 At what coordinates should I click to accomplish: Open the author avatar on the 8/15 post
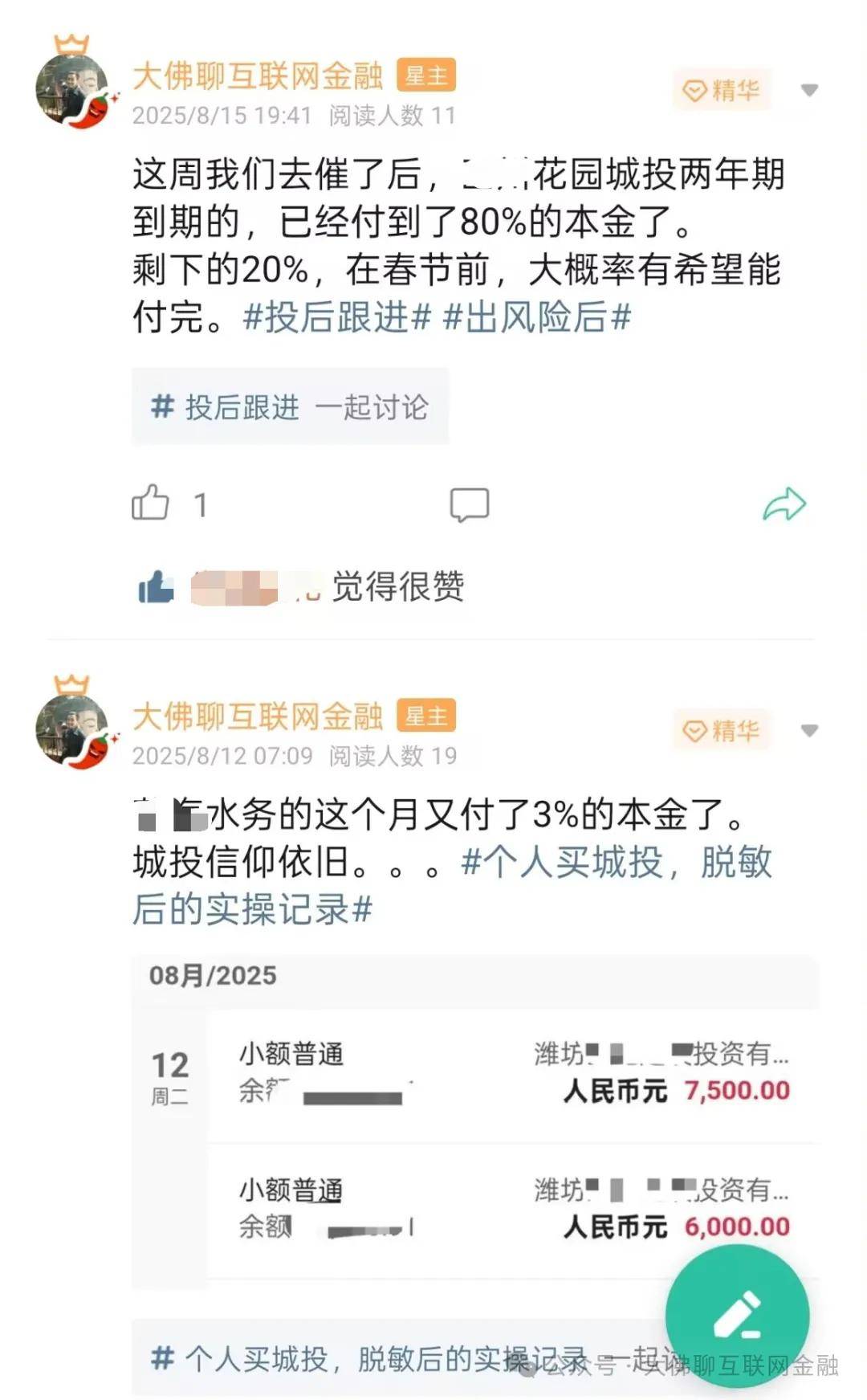73,88
